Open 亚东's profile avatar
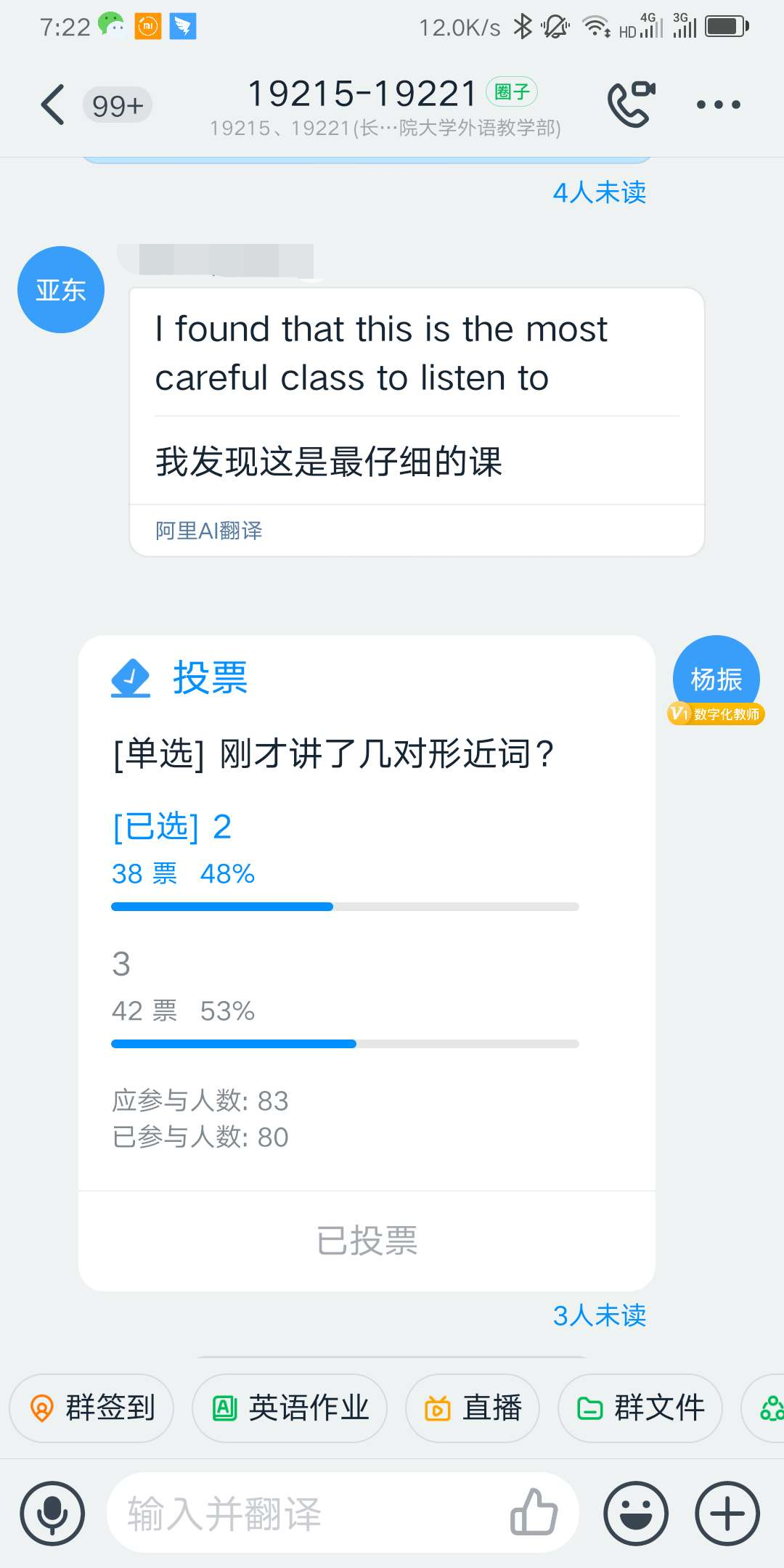784x1568 pixels. [x=61, y=290]
